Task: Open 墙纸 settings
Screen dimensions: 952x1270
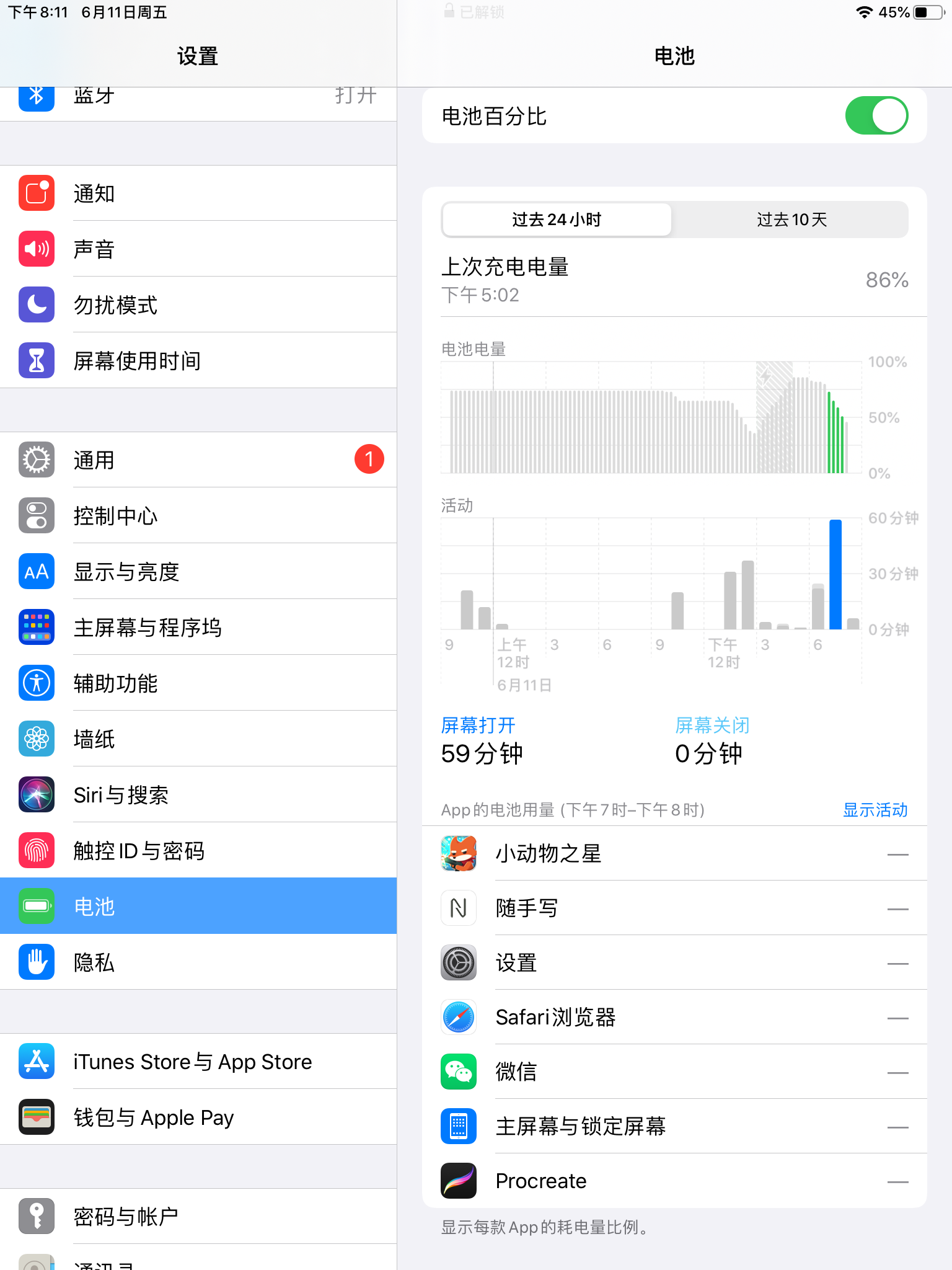Action: click(198, 739)
